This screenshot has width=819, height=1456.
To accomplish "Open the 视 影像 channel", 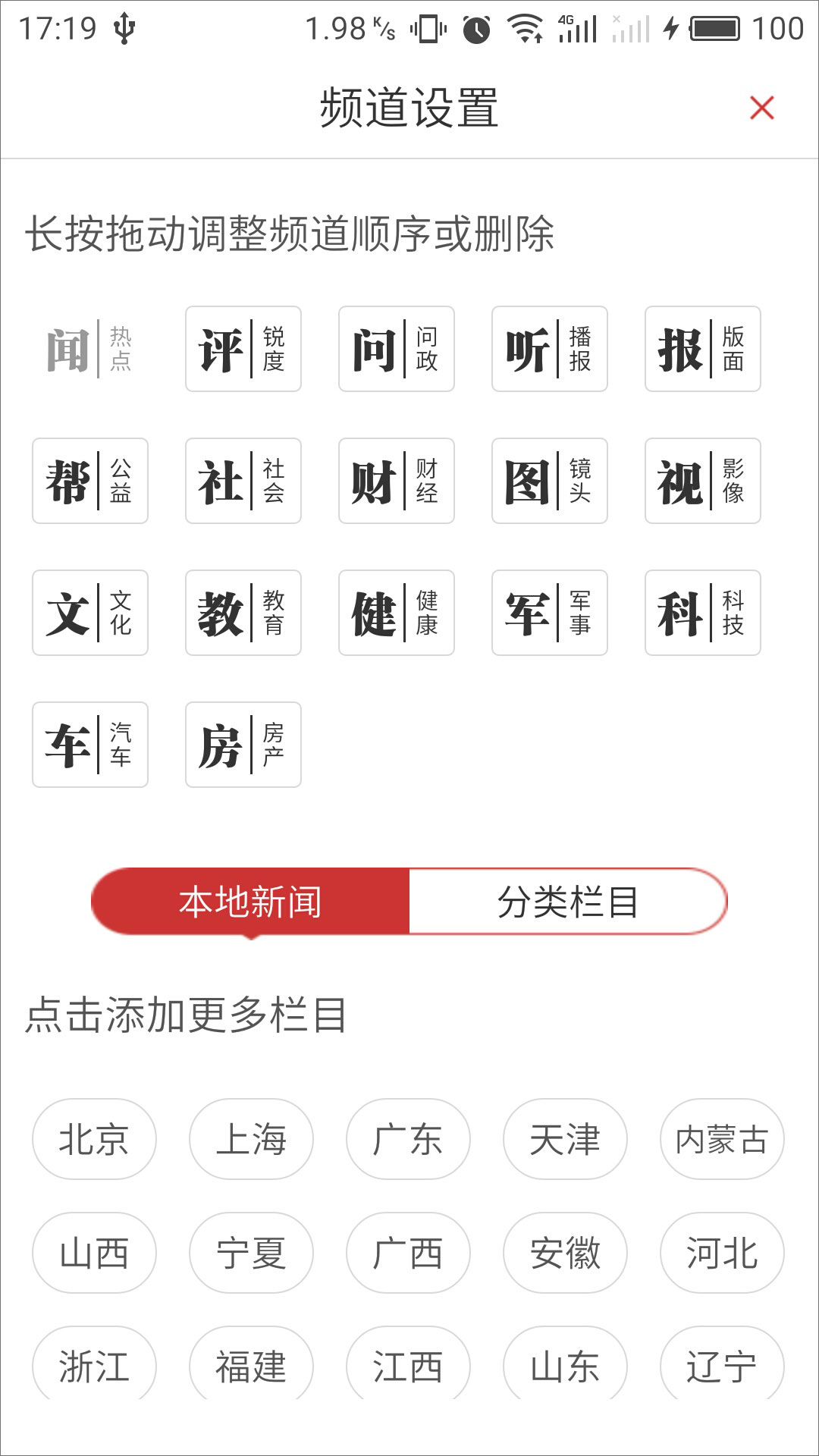I will click(x=703, y=481).
